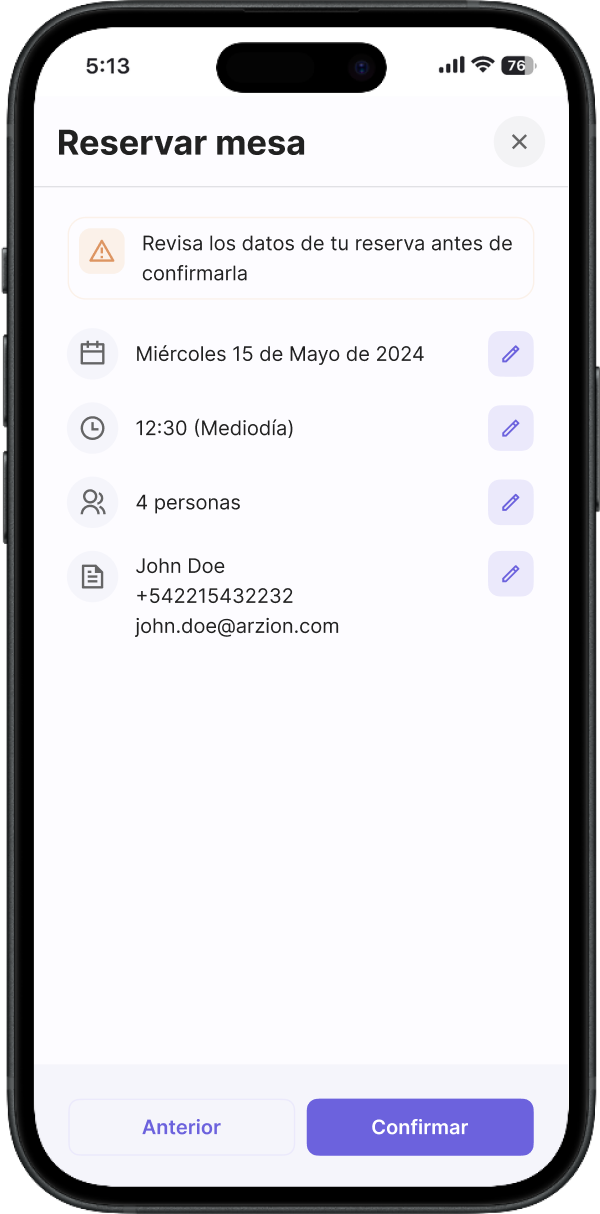Edit the 12:30 reservation time
The height and width of the screenshot is (1214, 600).
(510, 428)
